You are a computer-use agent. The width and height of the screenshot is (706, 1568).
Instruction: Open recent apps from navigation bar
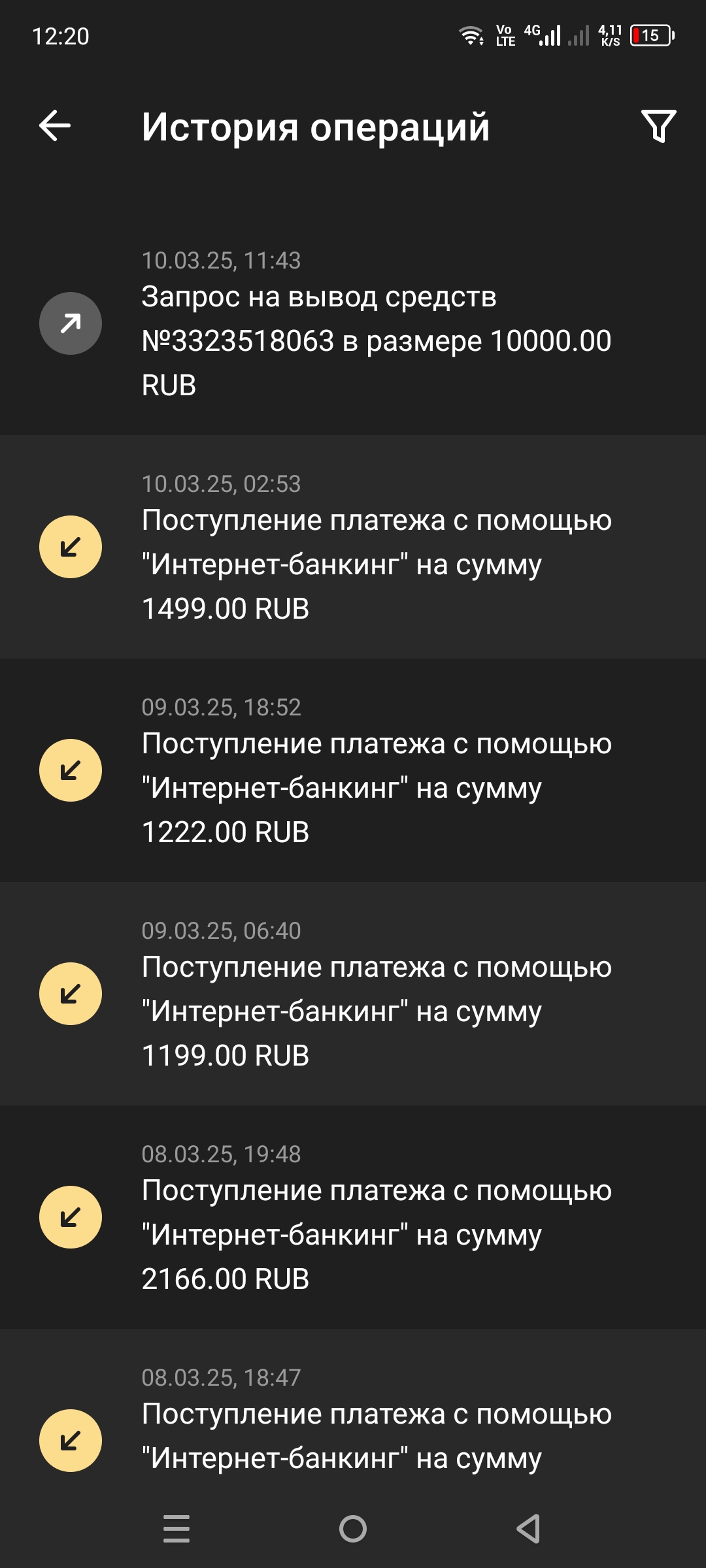tap(176, 1529)
